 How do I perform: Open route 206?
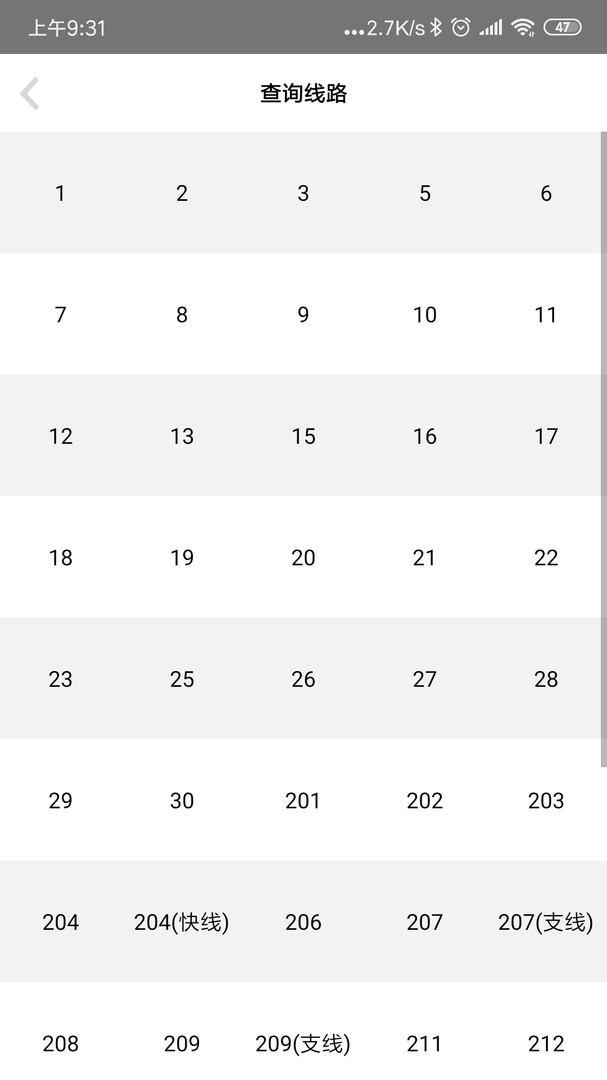(x=303, y=922)
